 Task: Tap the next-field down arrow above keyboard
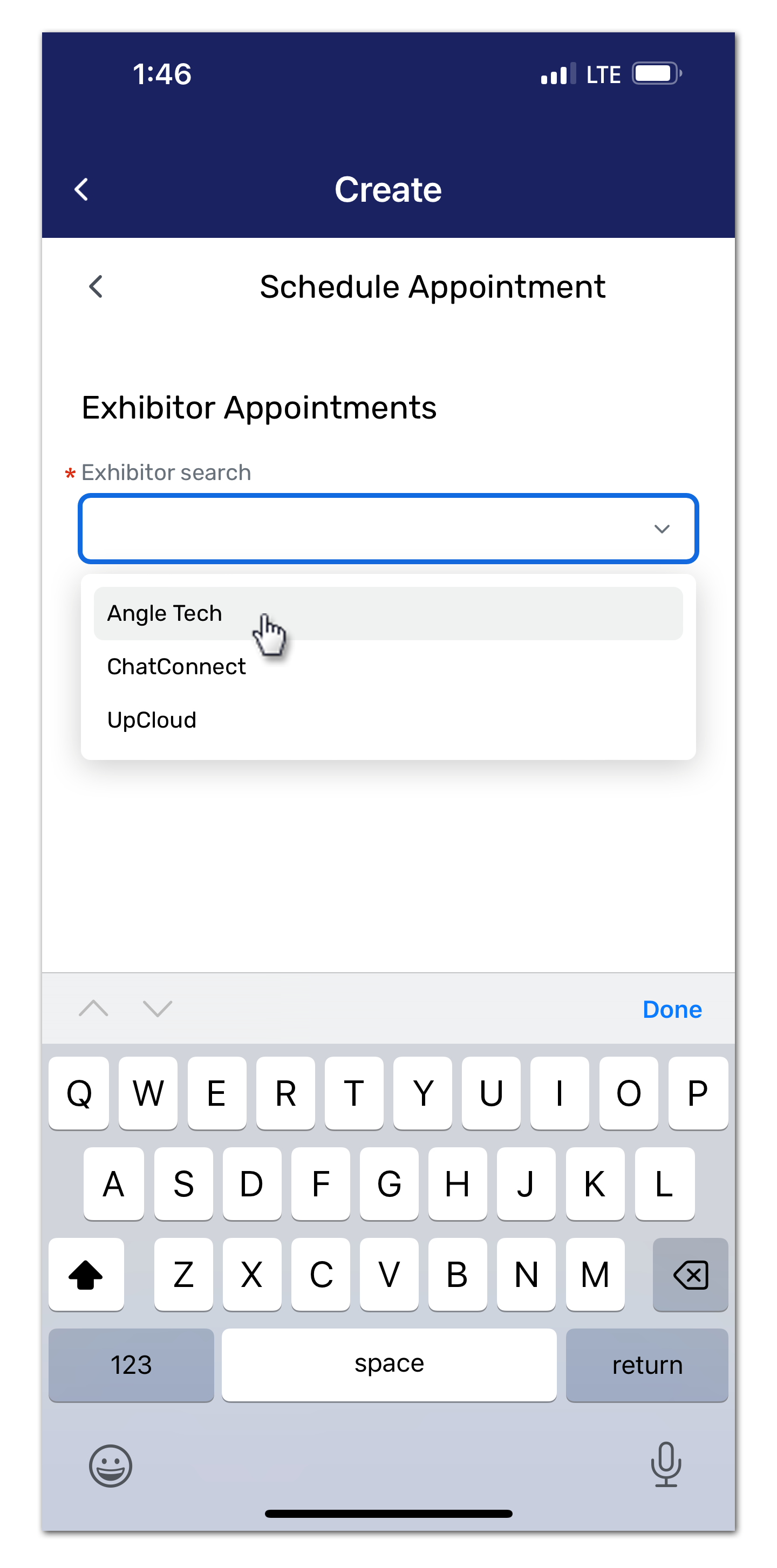pyautogui.click(x=156, y=1009)
